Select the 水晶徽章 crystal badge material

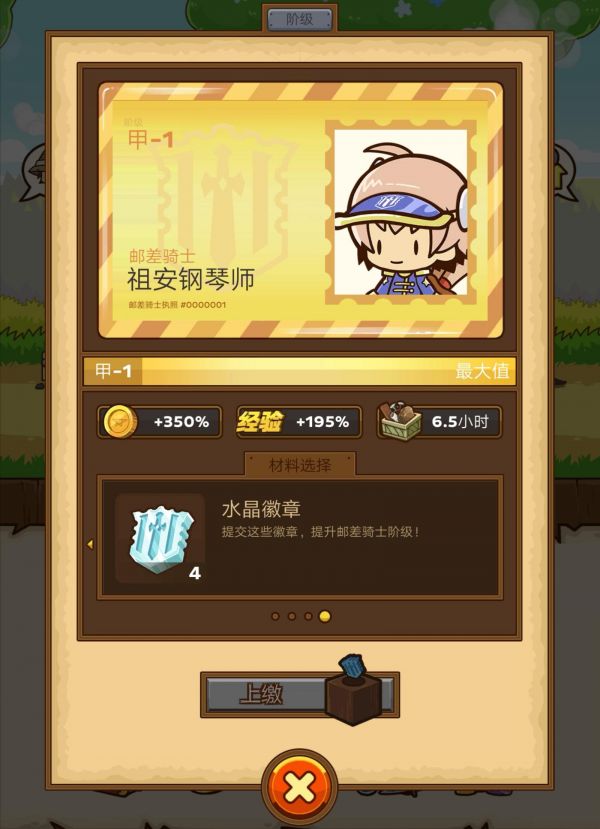click(x=160, y=537)
